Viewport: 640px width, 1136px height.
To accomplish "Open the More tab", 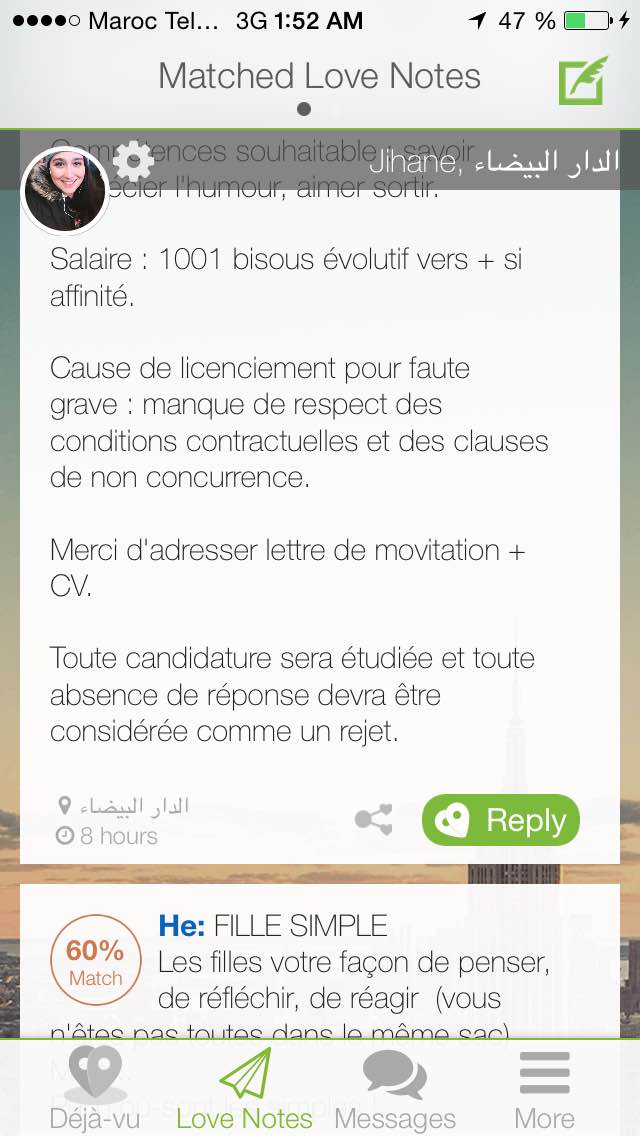I will coord(544,1088).
